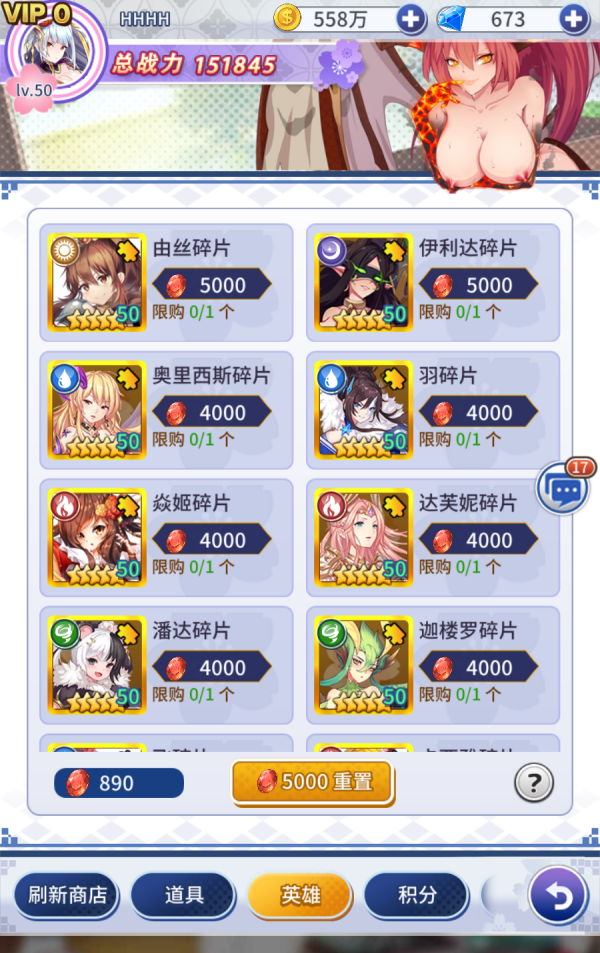Buy 由丝碎片 for 5000
The image size is (600, 953).
pos(211,285)
